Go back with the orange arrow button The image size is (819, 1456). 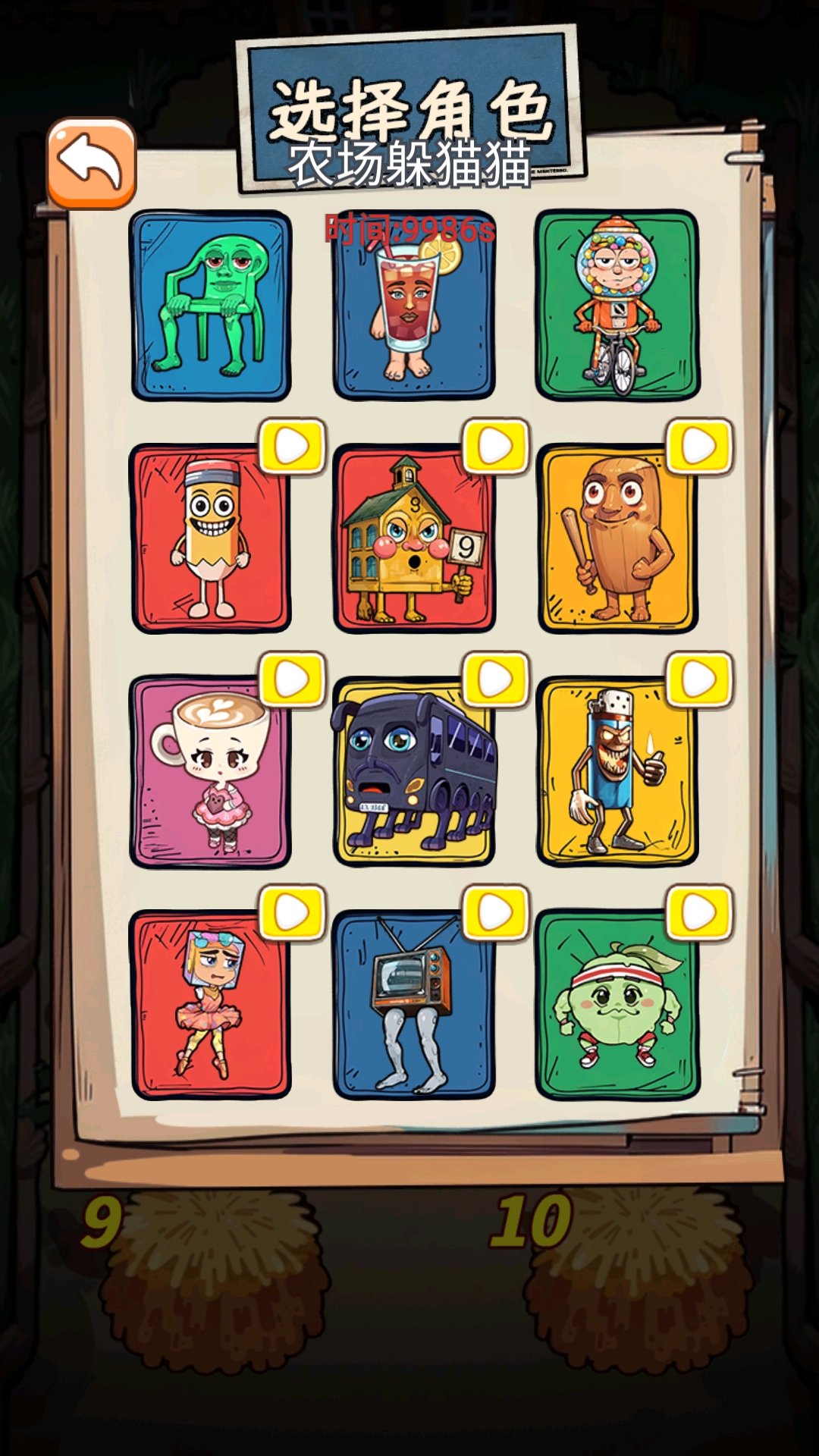pyautogui.click(x=91, y=163)
